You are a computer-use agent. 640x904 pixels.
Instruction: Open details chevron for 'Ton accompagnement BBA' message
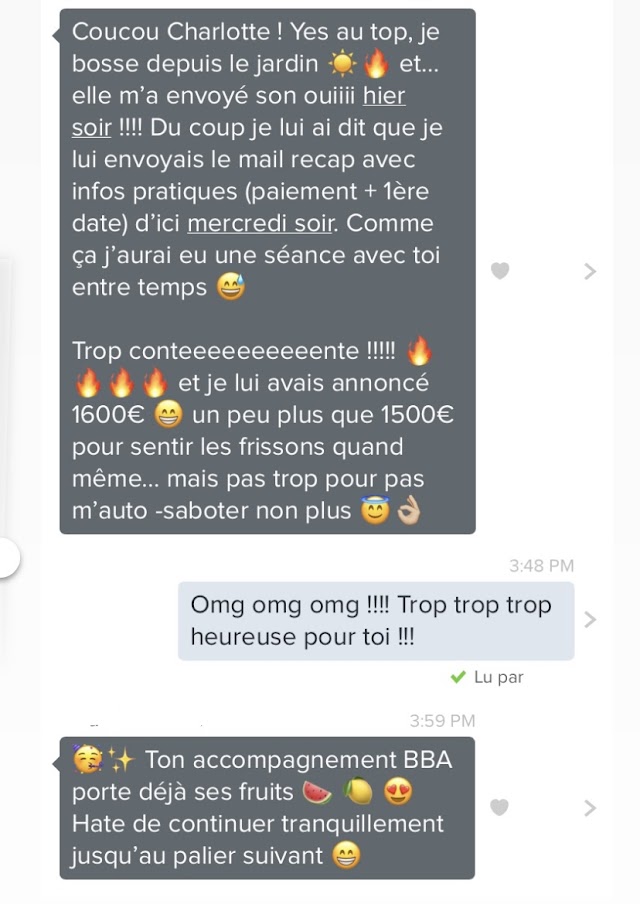(x=590, y=807)
